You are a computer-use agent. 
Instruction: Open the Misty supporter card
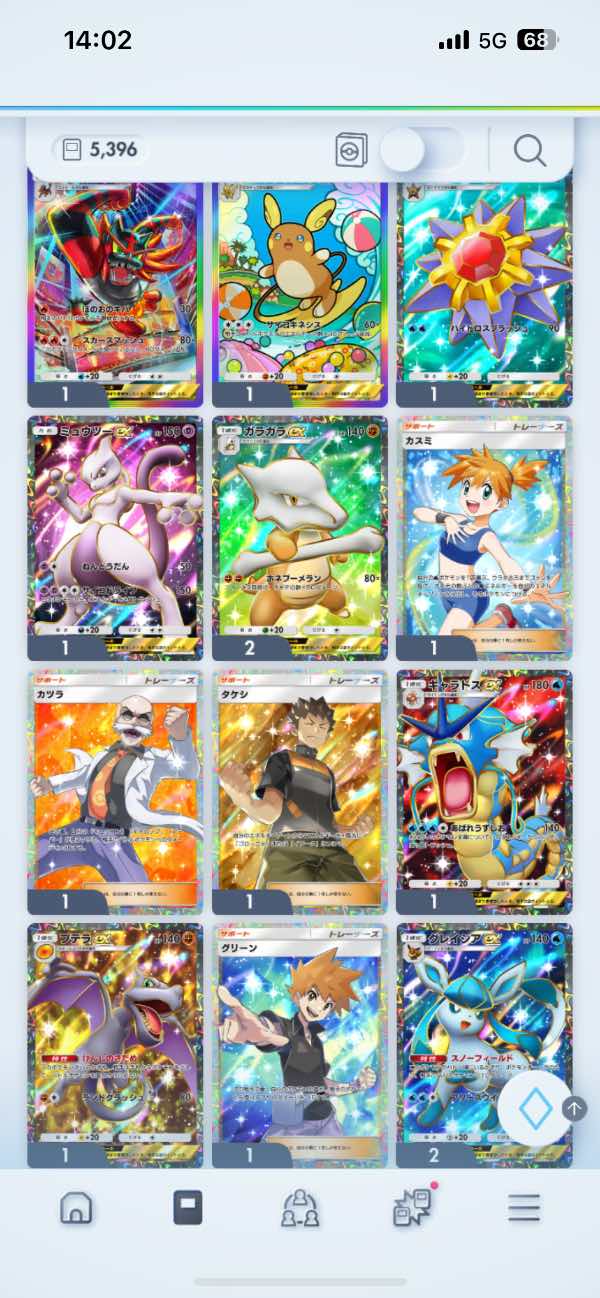484,530
